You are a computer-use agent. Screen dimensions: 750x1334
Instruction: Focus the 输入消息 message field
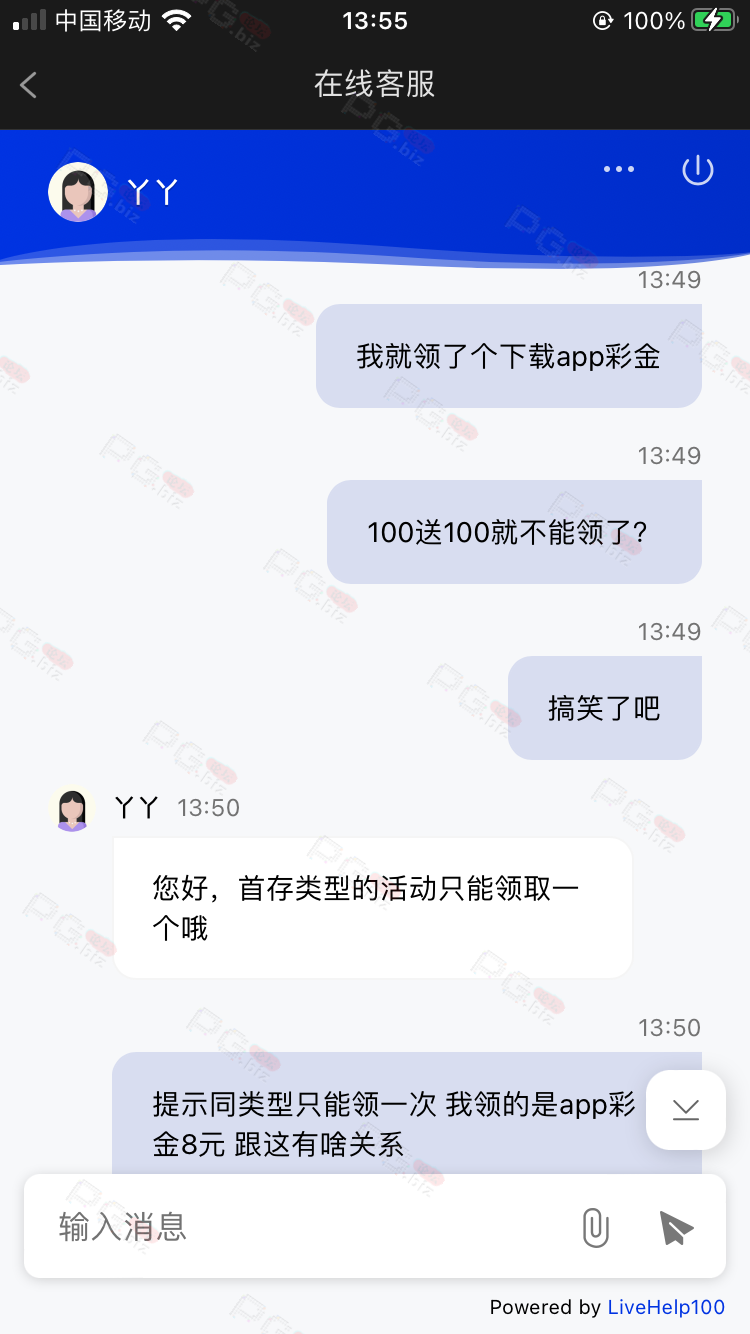300,1227
